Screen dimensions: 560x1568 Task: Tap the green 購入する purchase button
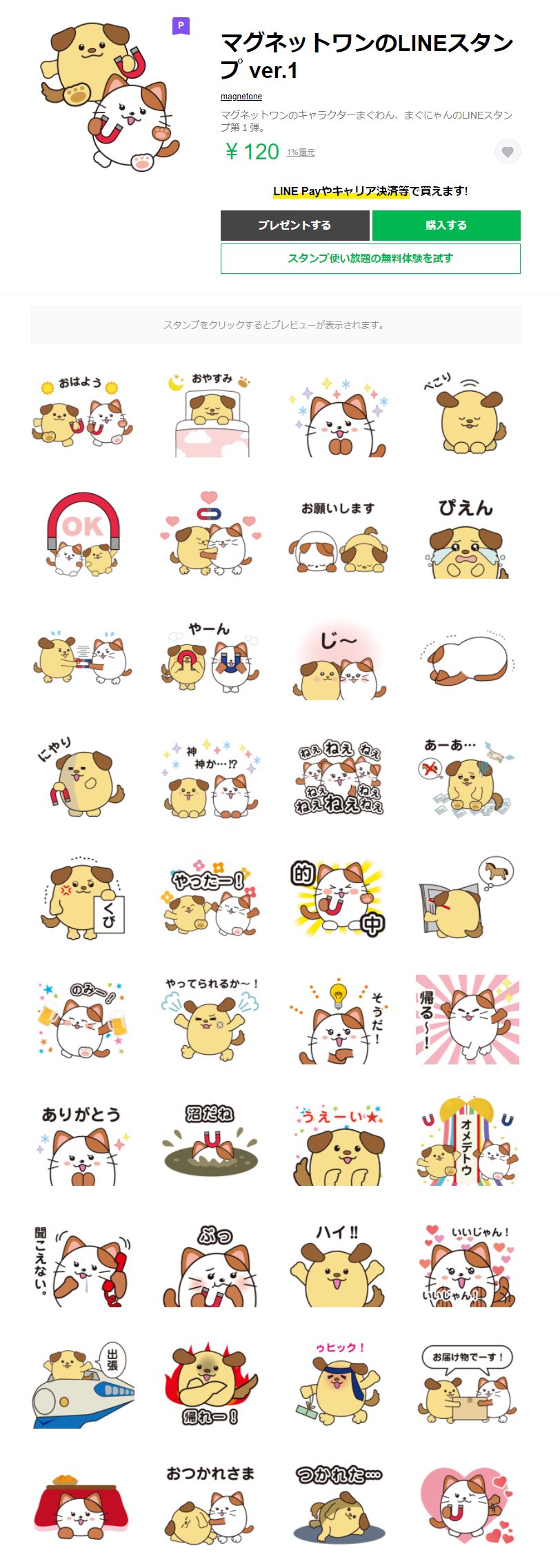(446, 226)
